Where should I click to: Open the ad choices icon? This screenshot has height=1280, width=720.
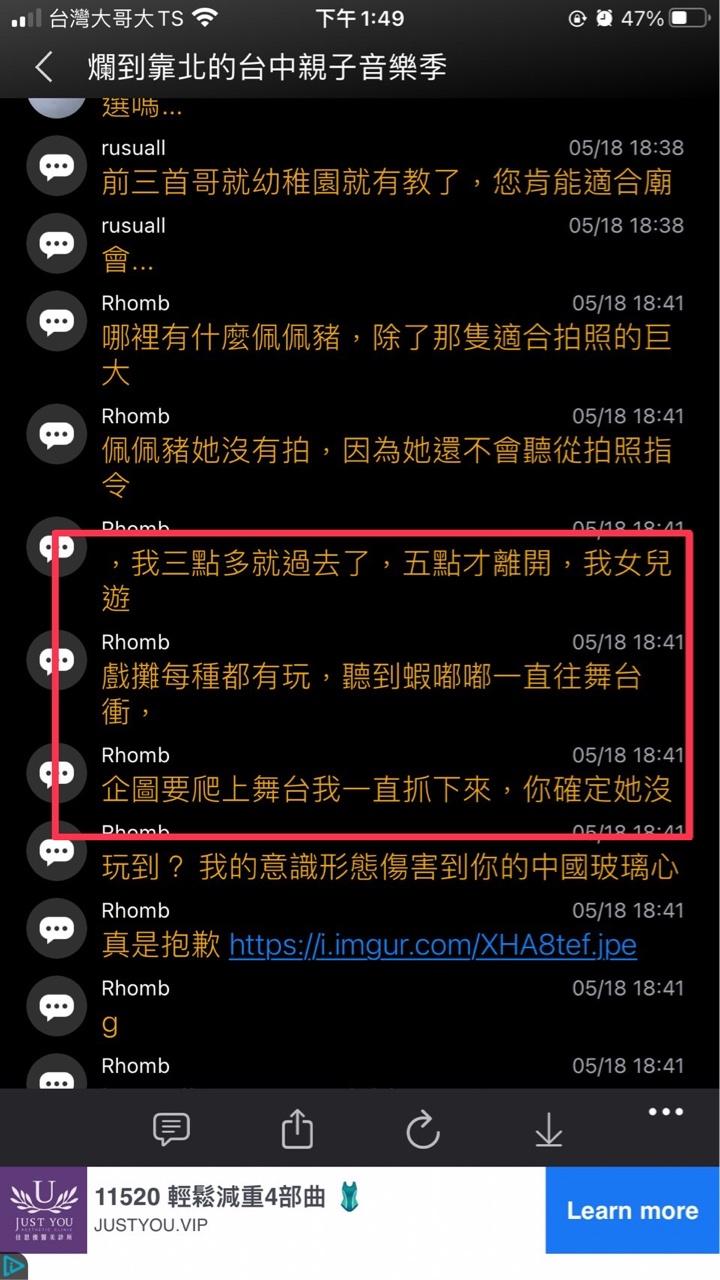pos(12,1267)
